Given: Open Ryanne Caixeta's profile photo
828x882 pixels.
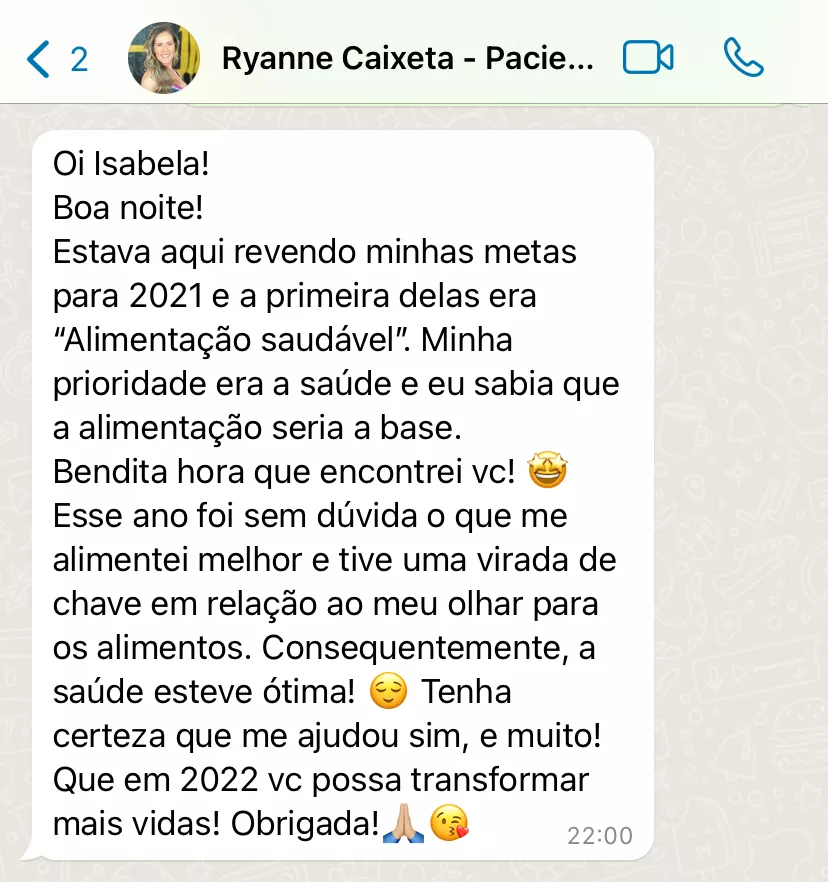Looking at the screenshot, I should (164, 58).
